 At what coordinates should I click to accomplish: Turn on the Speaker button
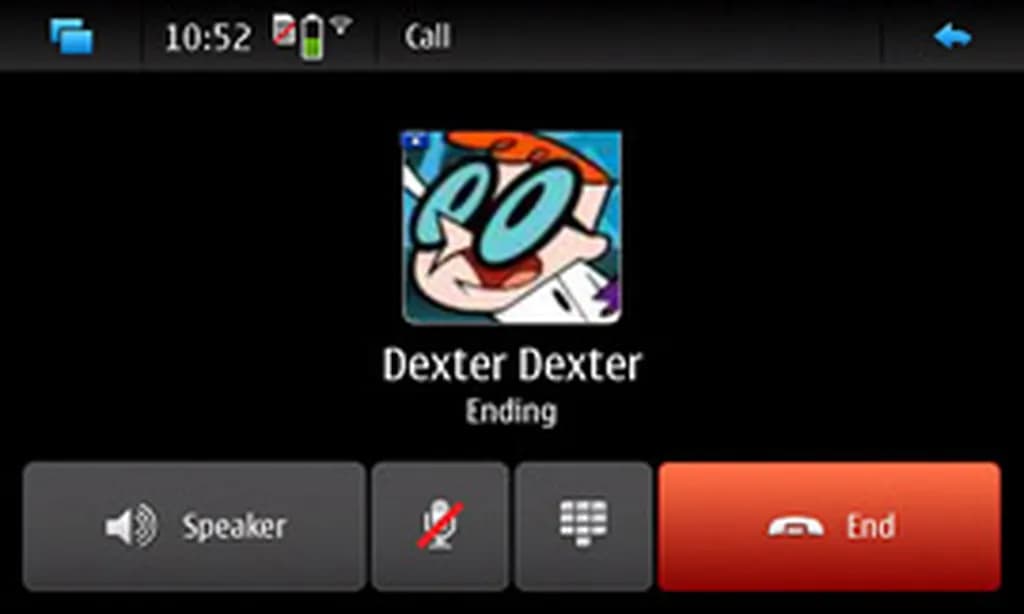pos(194,526)
